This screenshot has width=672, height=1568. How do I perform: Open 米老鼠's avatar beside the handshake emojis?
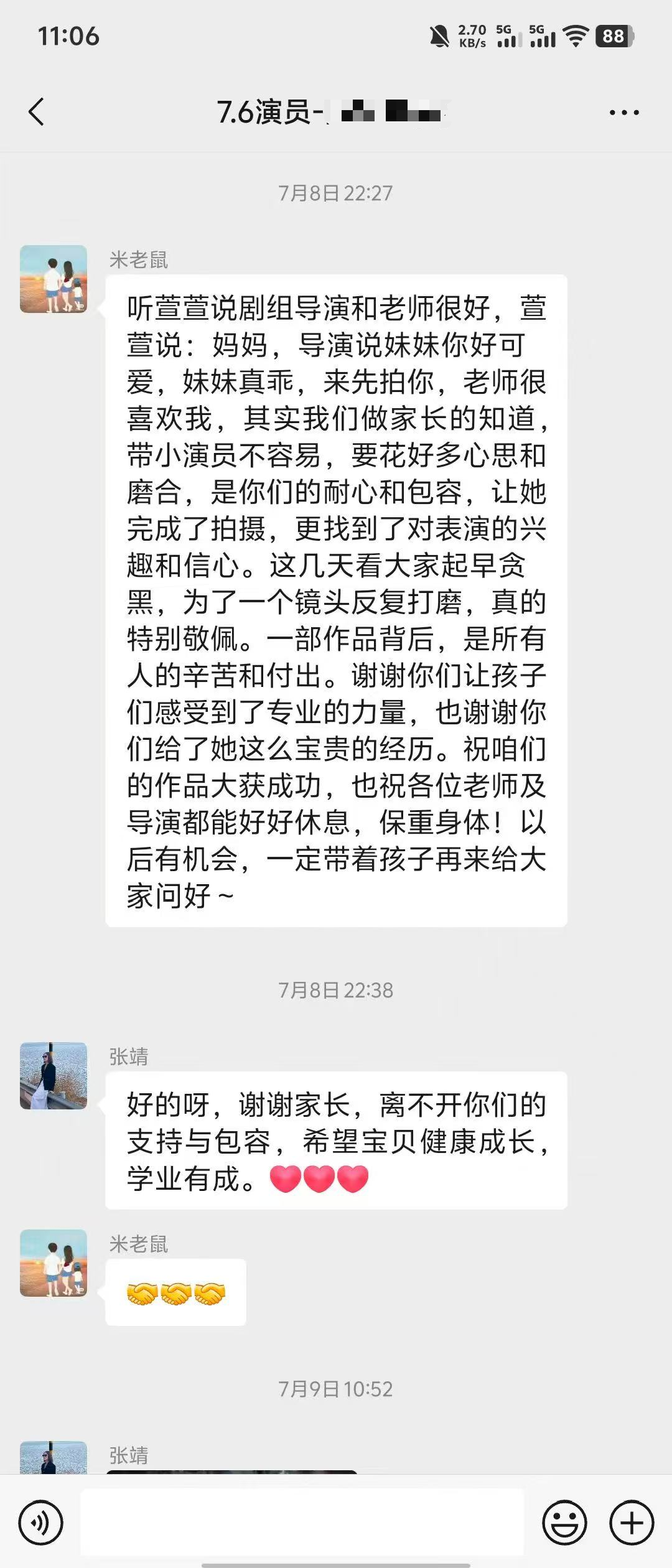click(x=54, y=1262)
